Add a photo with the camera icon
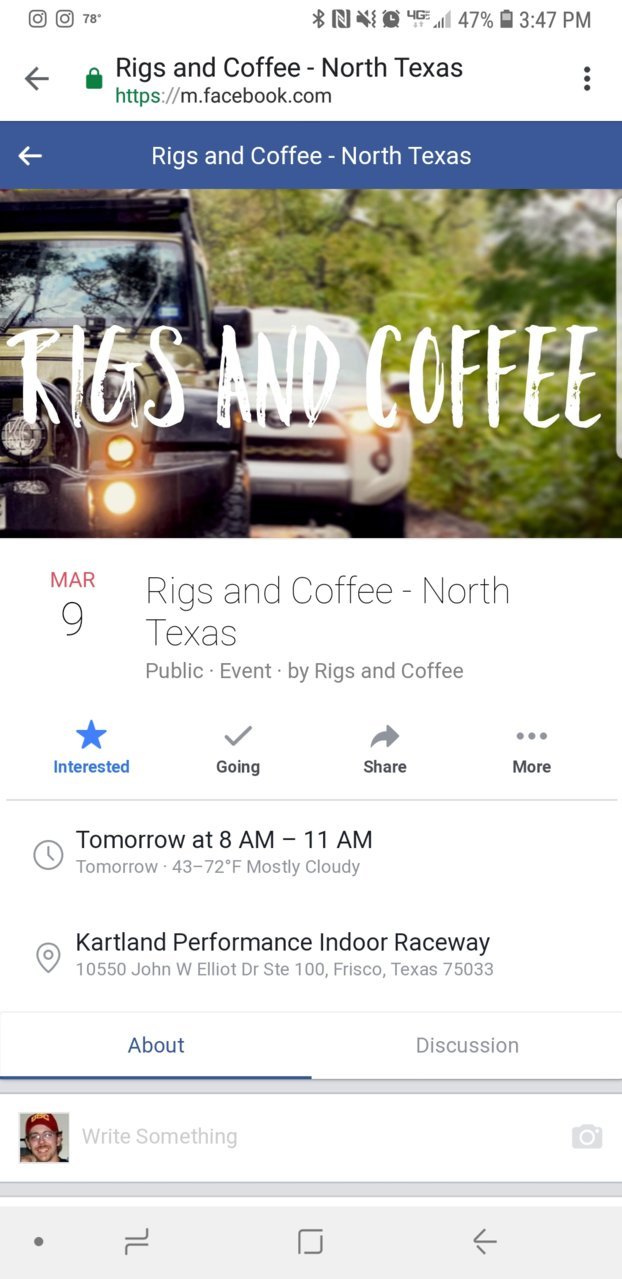Image resolution: width=622 pixels, height=1279 pixels. [587, 1136]
